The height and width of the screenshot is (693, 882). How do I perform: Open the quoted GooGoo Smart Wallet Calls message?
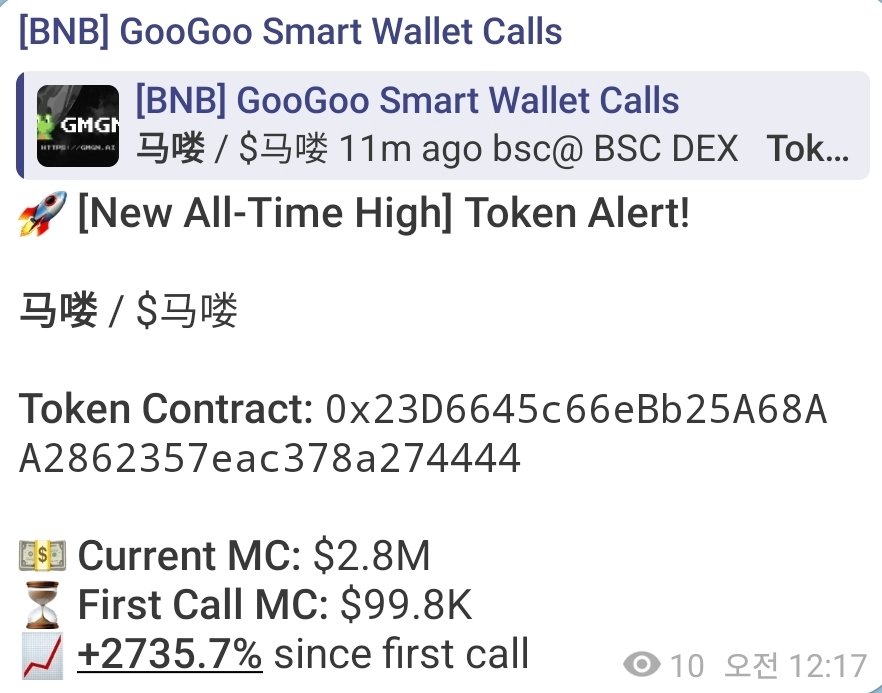[440, 125]
